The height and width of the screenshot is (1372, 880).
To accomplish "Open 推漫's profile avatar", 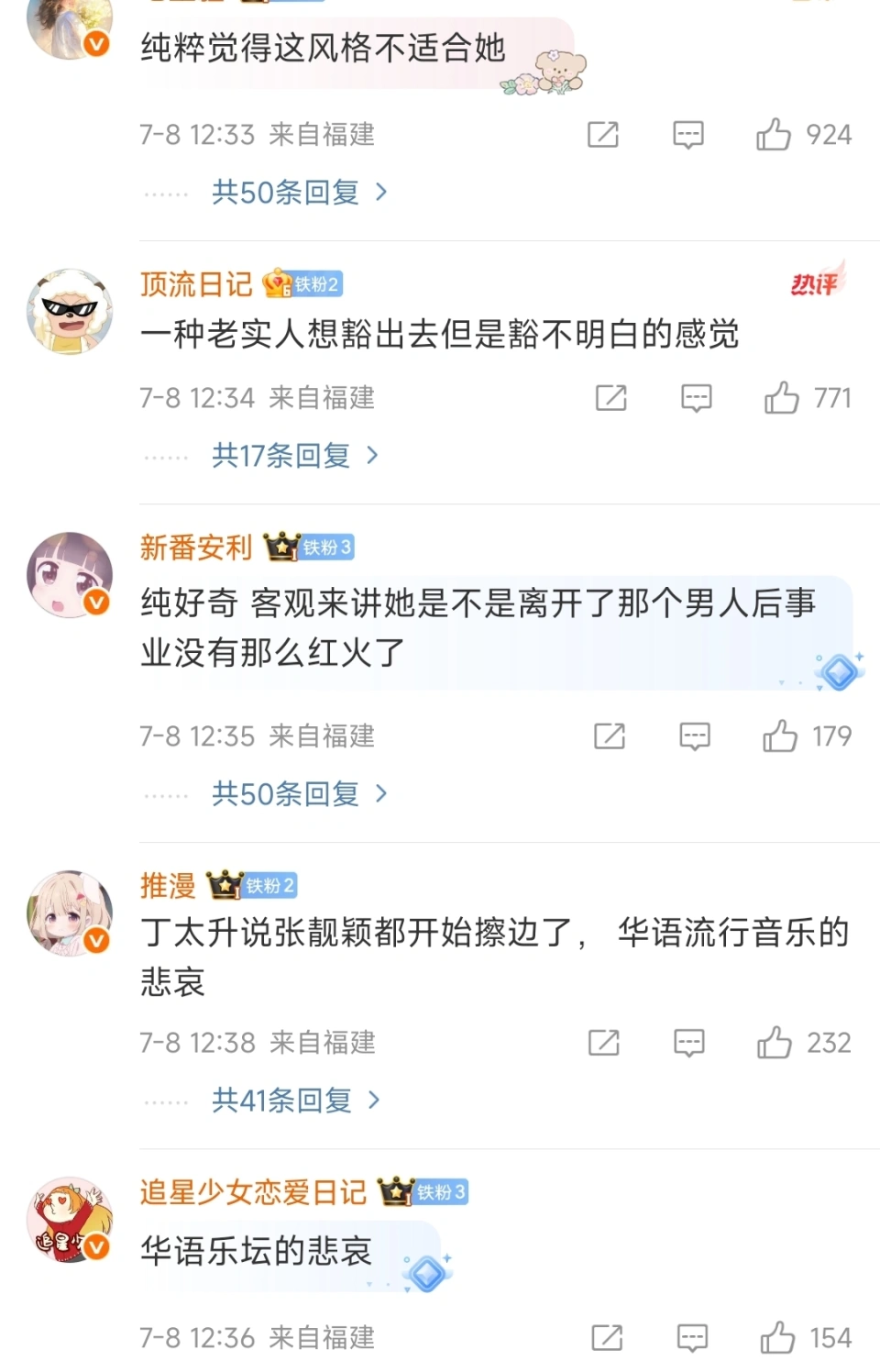I will 70,913.
